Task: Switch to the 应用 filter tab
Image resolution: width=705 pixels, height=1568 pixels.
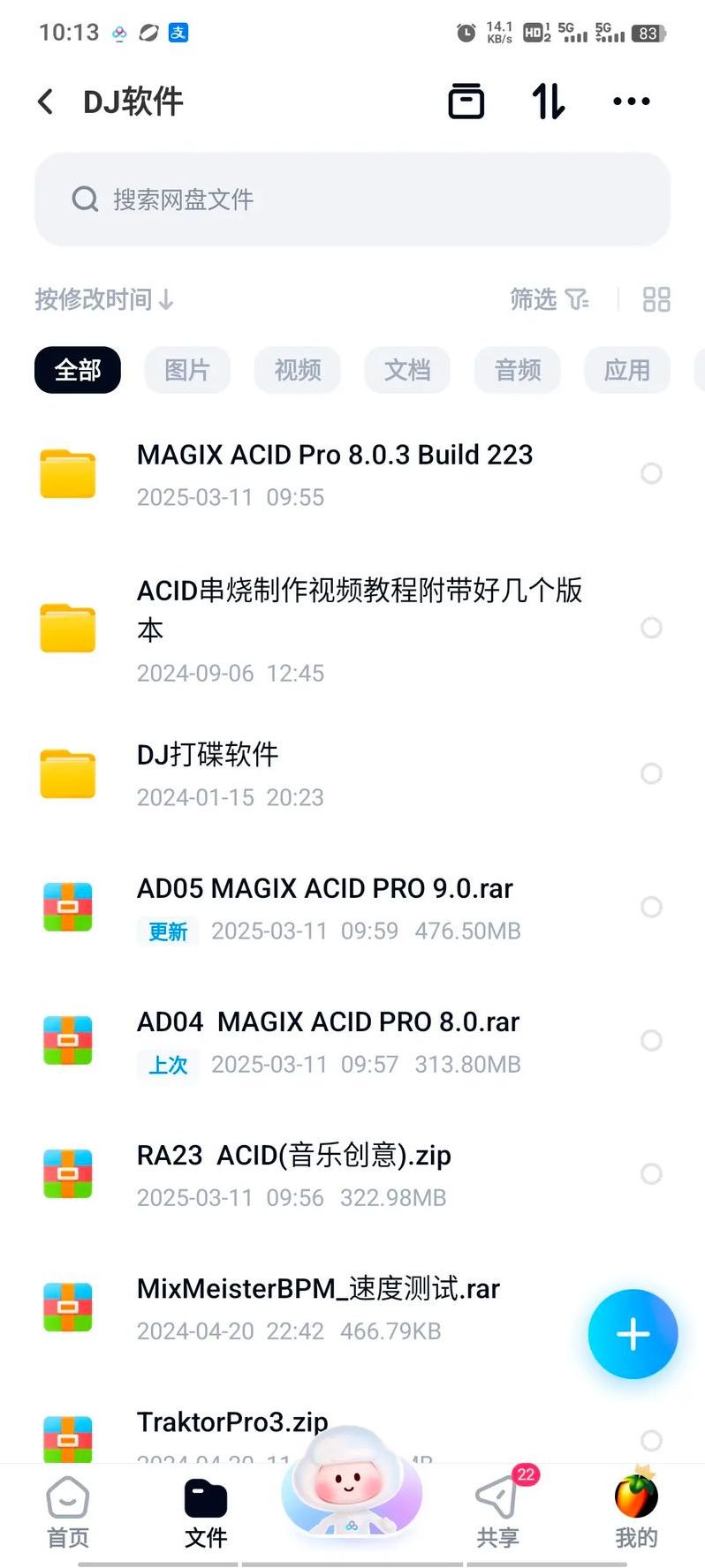Action: point(627,370)
